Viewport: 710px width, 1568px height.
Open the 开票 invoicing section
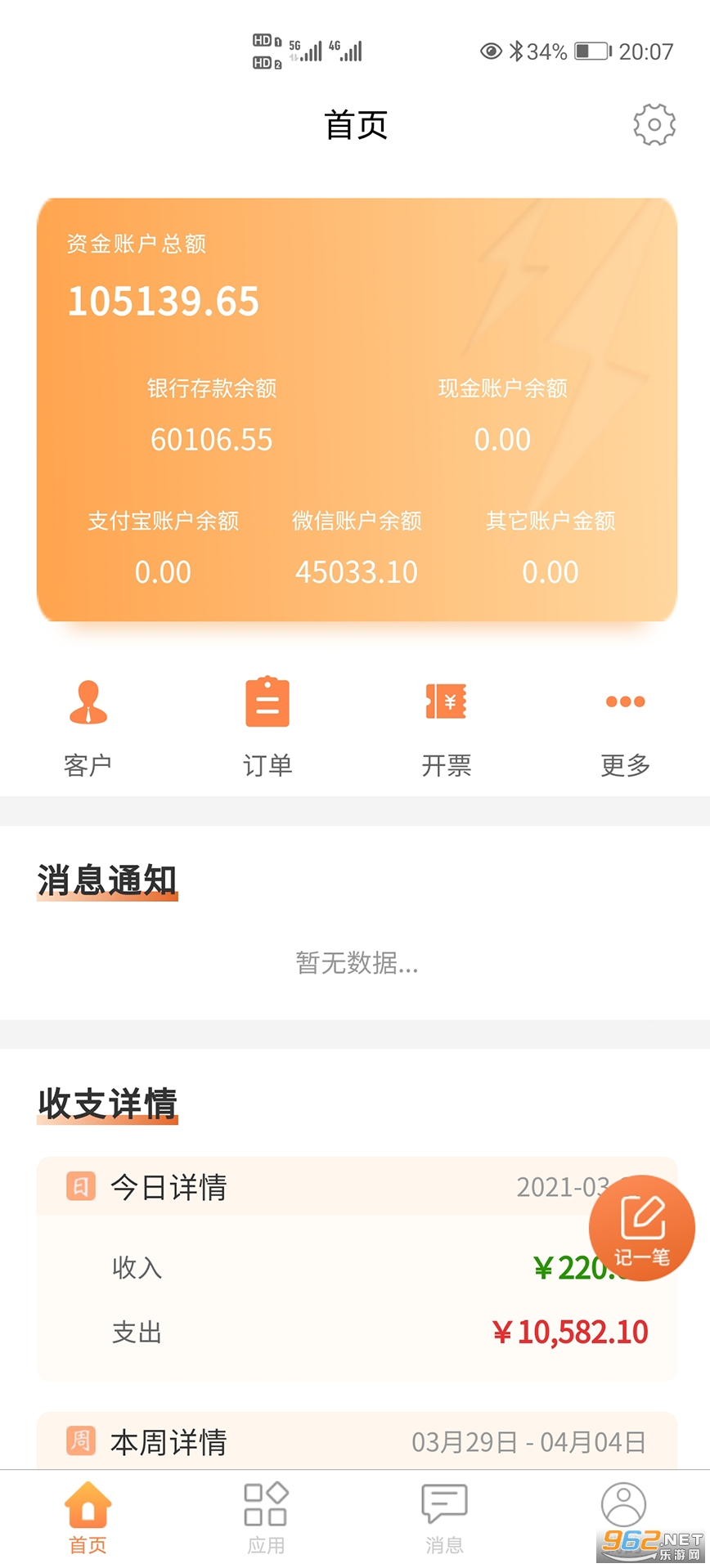[446, 725]
